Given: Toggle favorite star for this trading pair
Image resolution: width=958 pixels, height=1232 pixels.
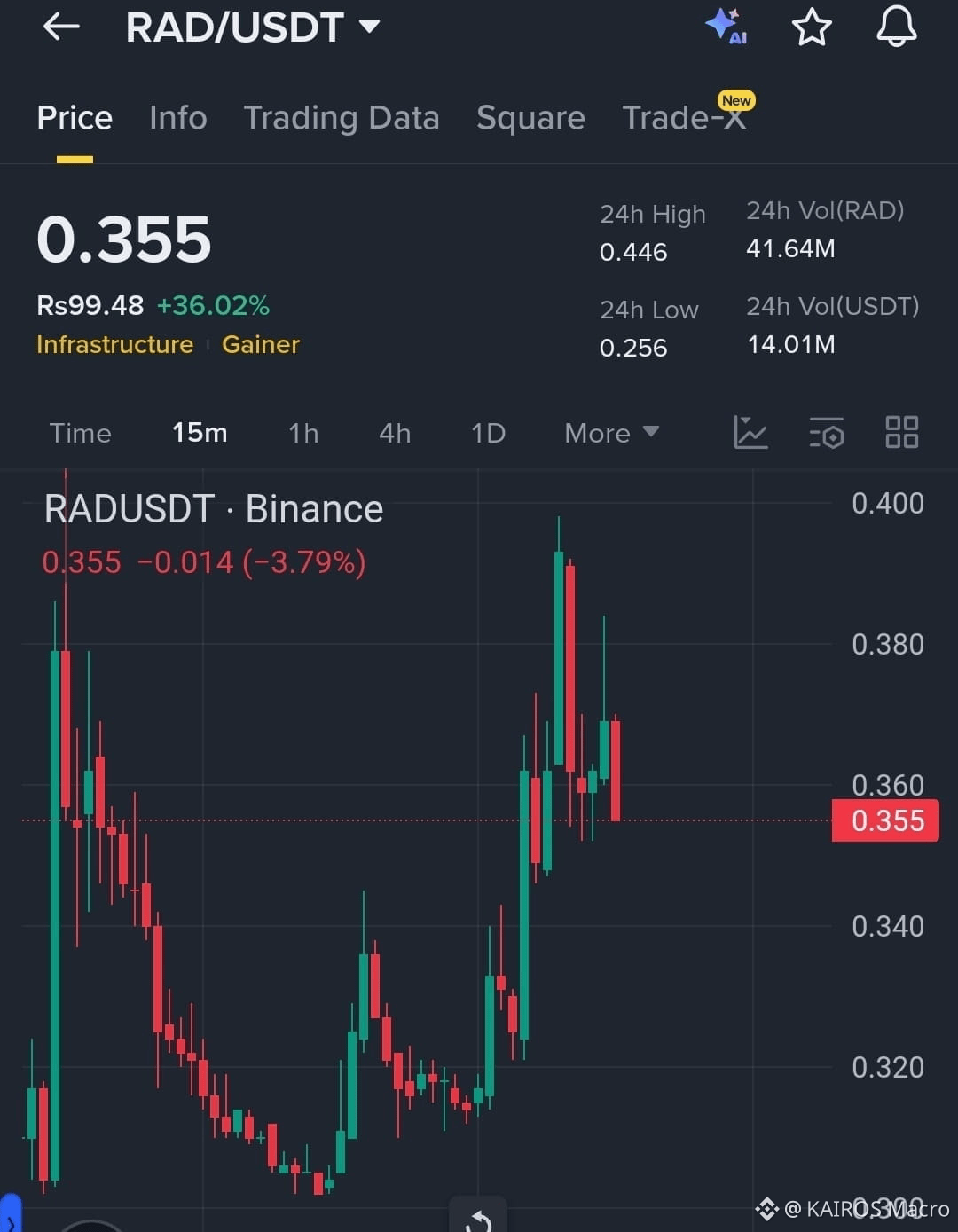Looking at the screenshot, I should [x=811, y=27].
